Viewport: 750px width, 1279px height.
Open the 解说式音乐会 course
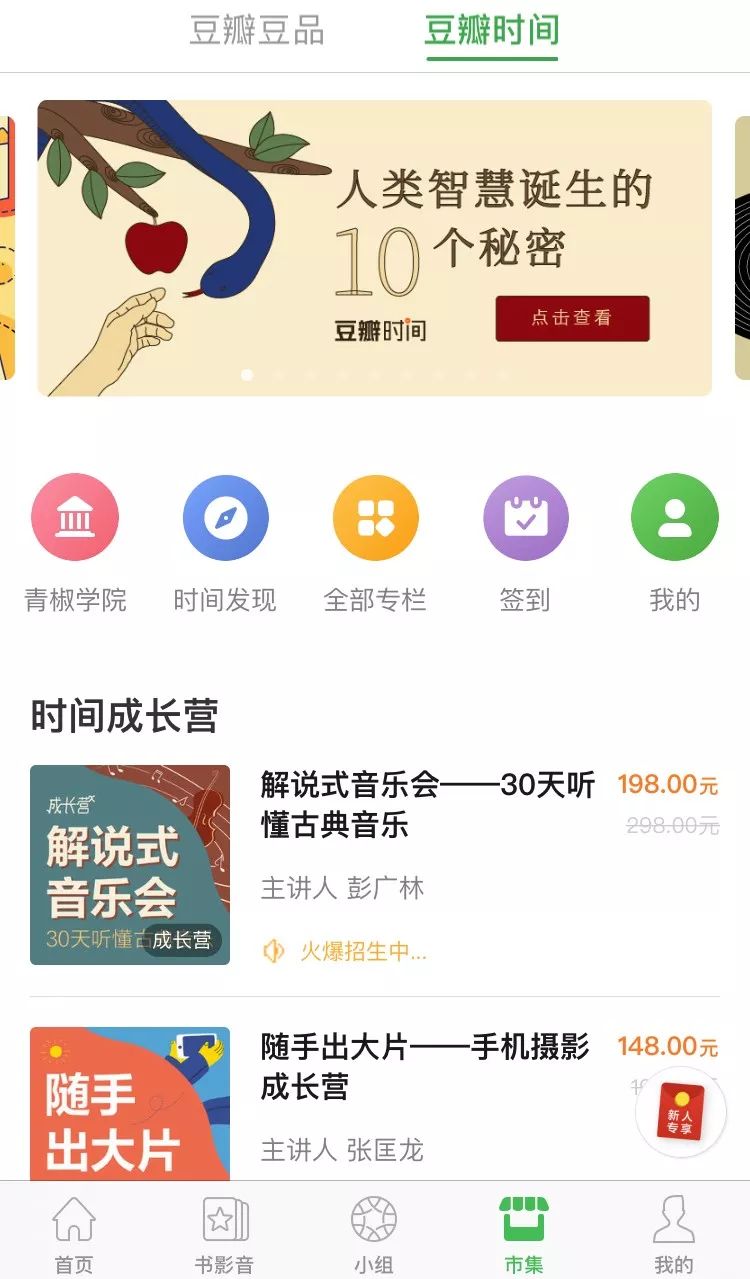click(x=428, y=804)
